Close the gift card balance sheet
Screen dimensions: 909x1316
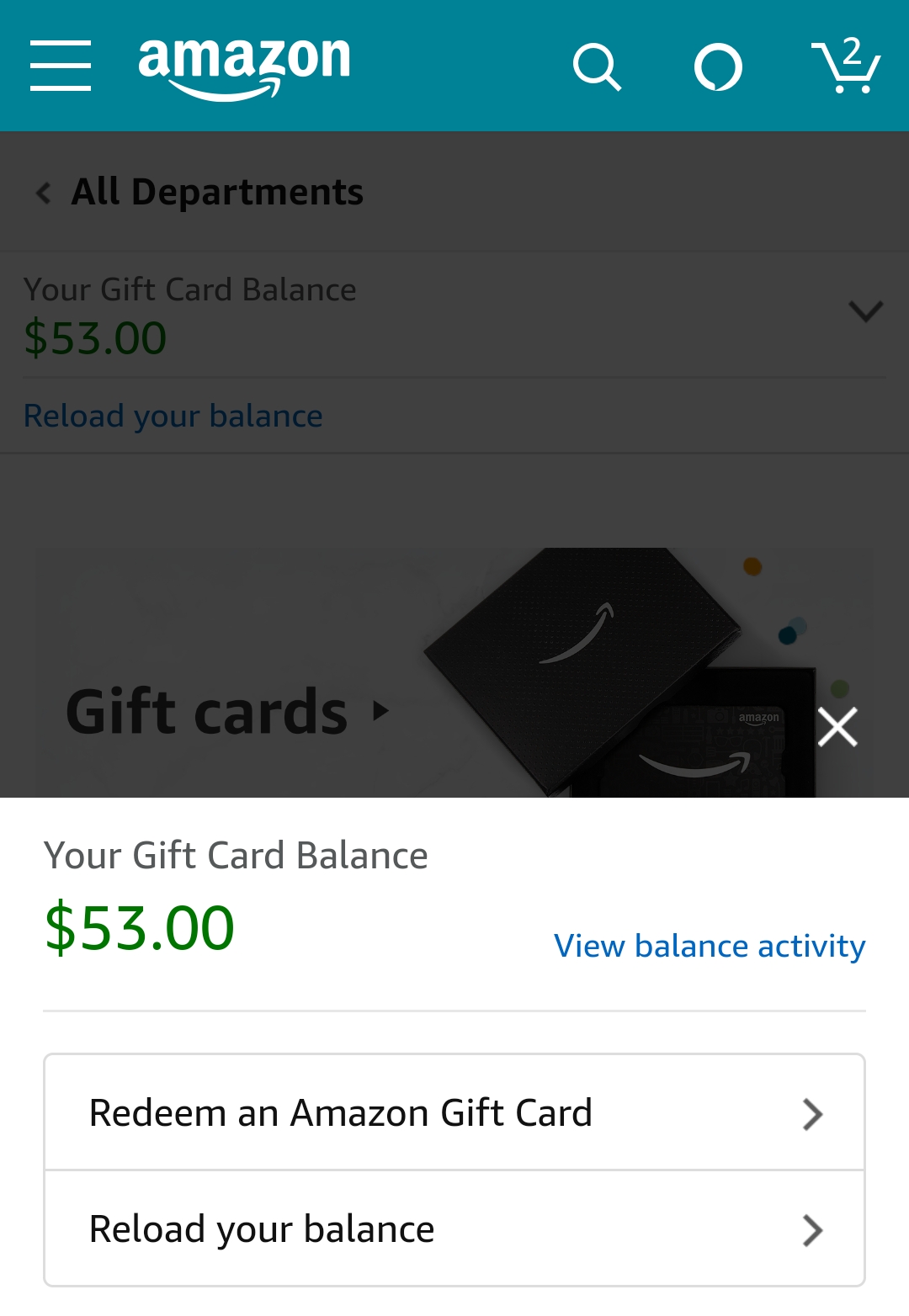[x=837, y=727]
